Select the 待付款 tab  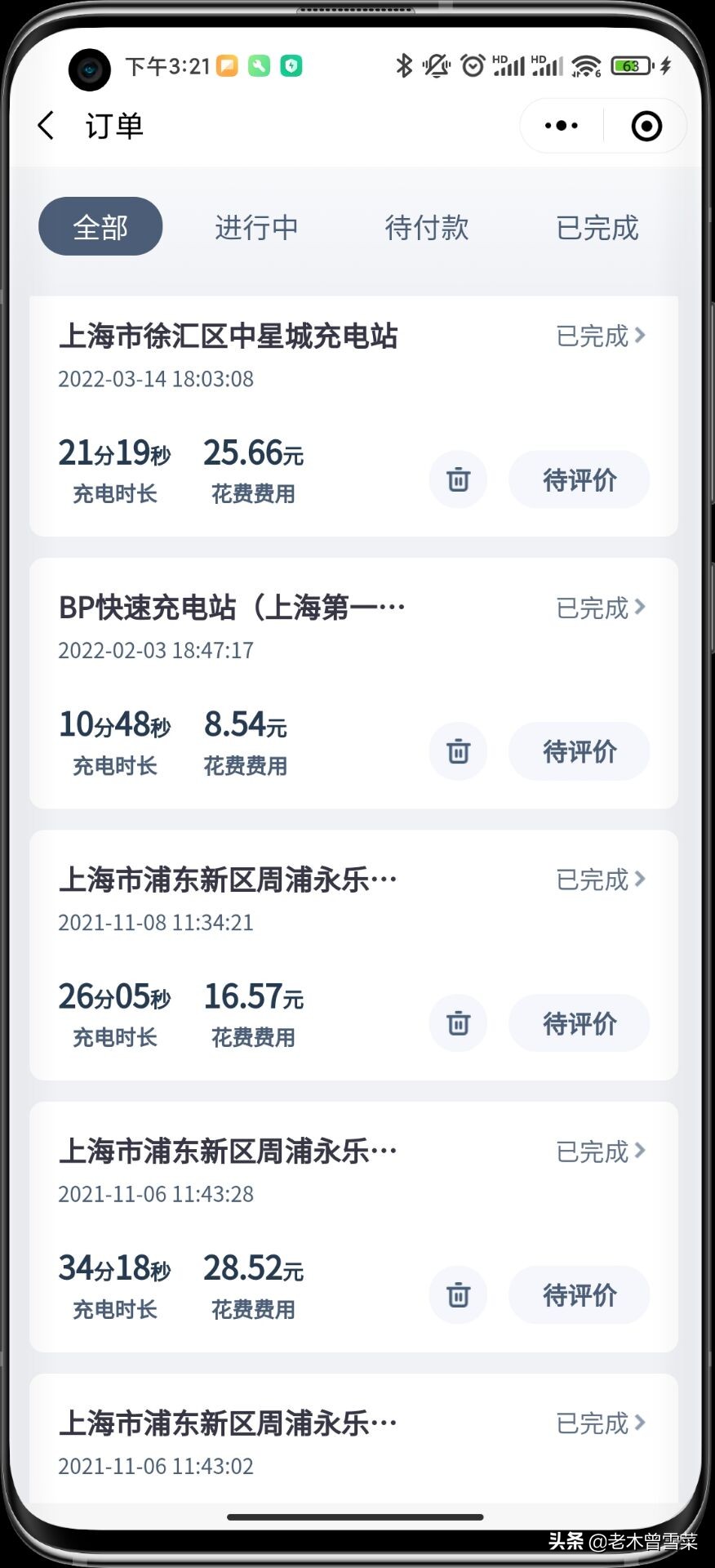click(x=427, y=227)
